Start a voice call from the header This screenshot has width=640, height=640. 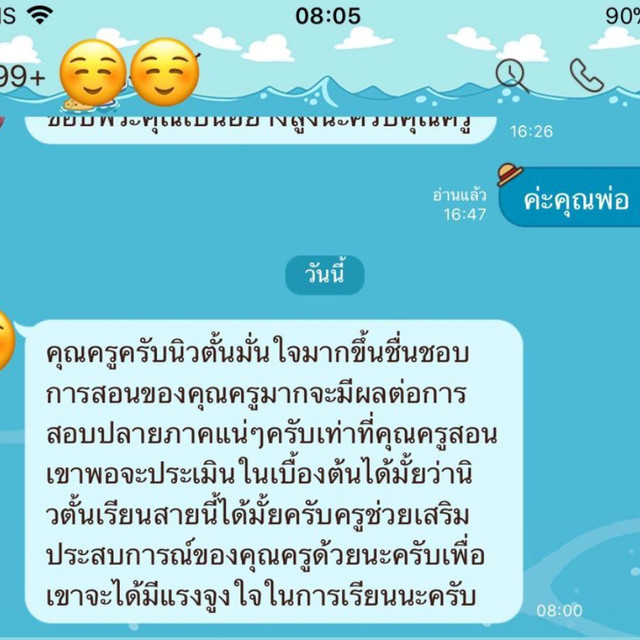[x=586, y=74]
